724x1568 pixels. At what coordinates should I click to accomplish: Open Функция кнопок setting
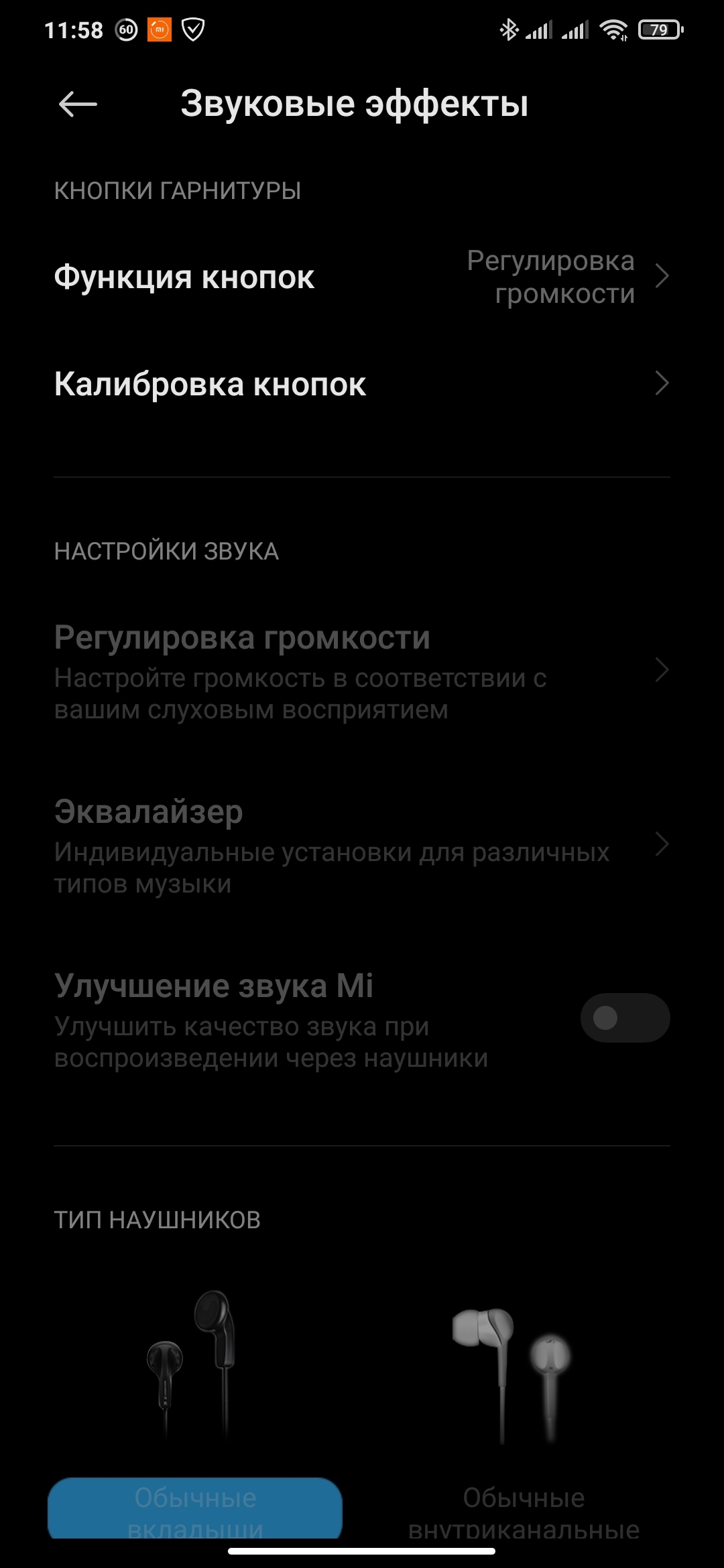click(362, 277)
